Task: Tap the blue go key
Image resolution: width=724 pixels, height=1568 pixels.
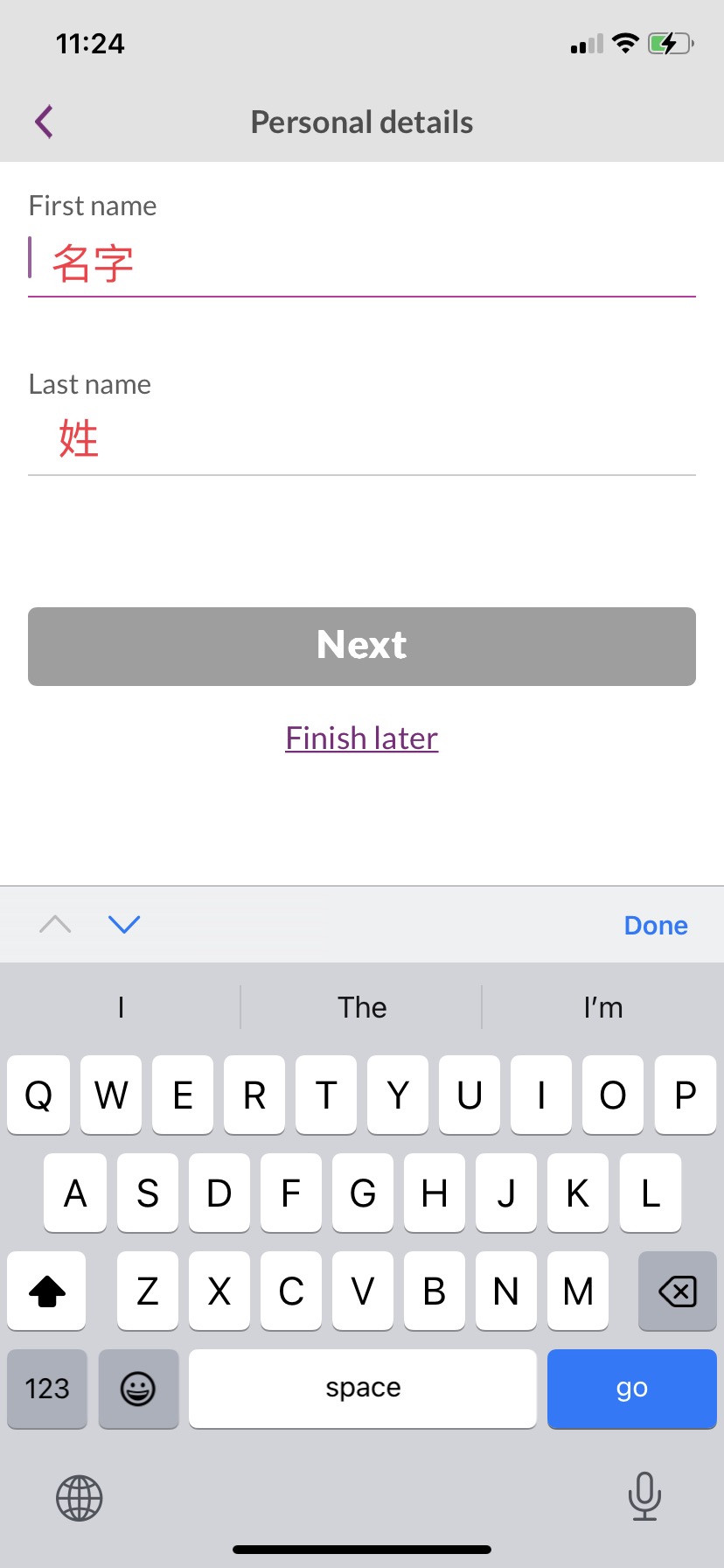Action: 631,1389
